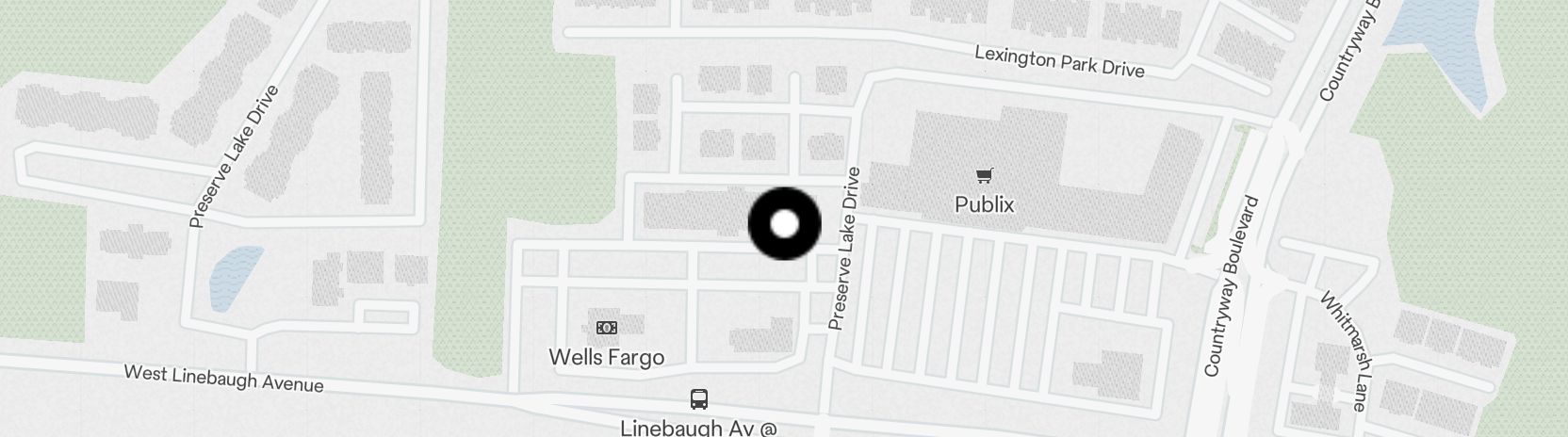This screenshot has height=437, width=1568.
Task: Tap the black location pin
Action: 784,224
